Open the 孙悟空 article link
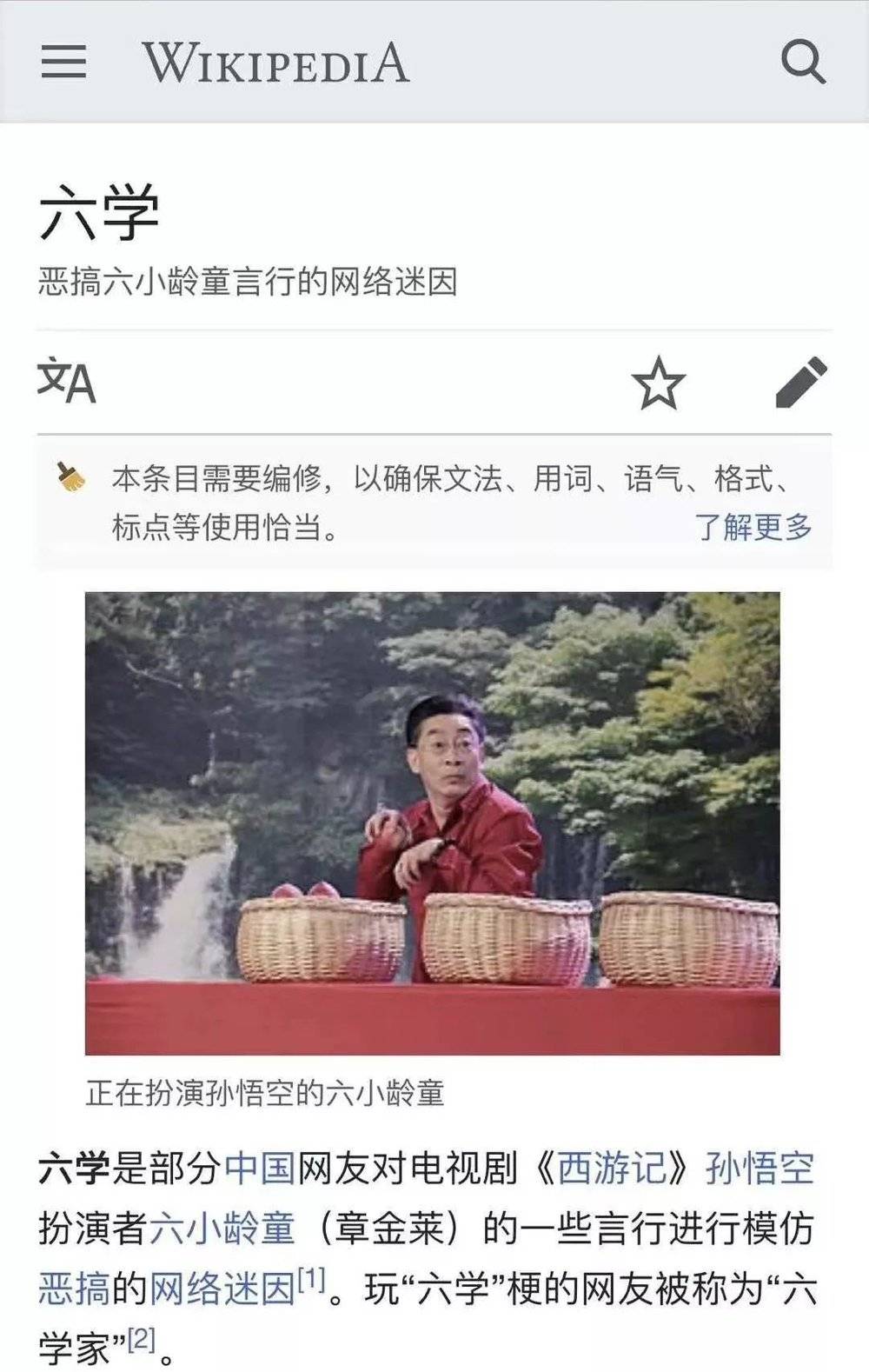 [x=760, y=1168]
